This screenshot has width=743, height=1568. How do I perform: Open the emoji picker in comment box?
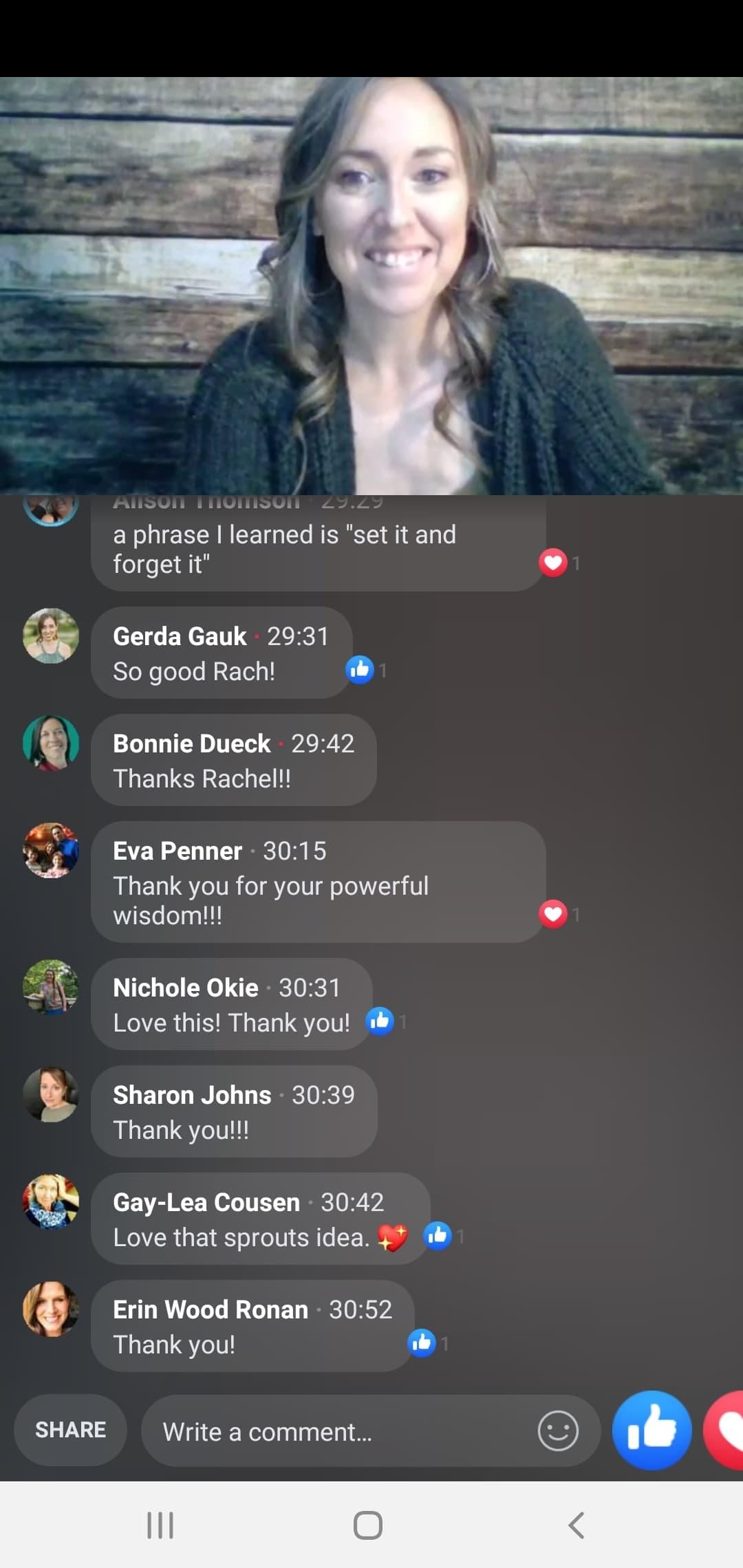click(557, 1431)
